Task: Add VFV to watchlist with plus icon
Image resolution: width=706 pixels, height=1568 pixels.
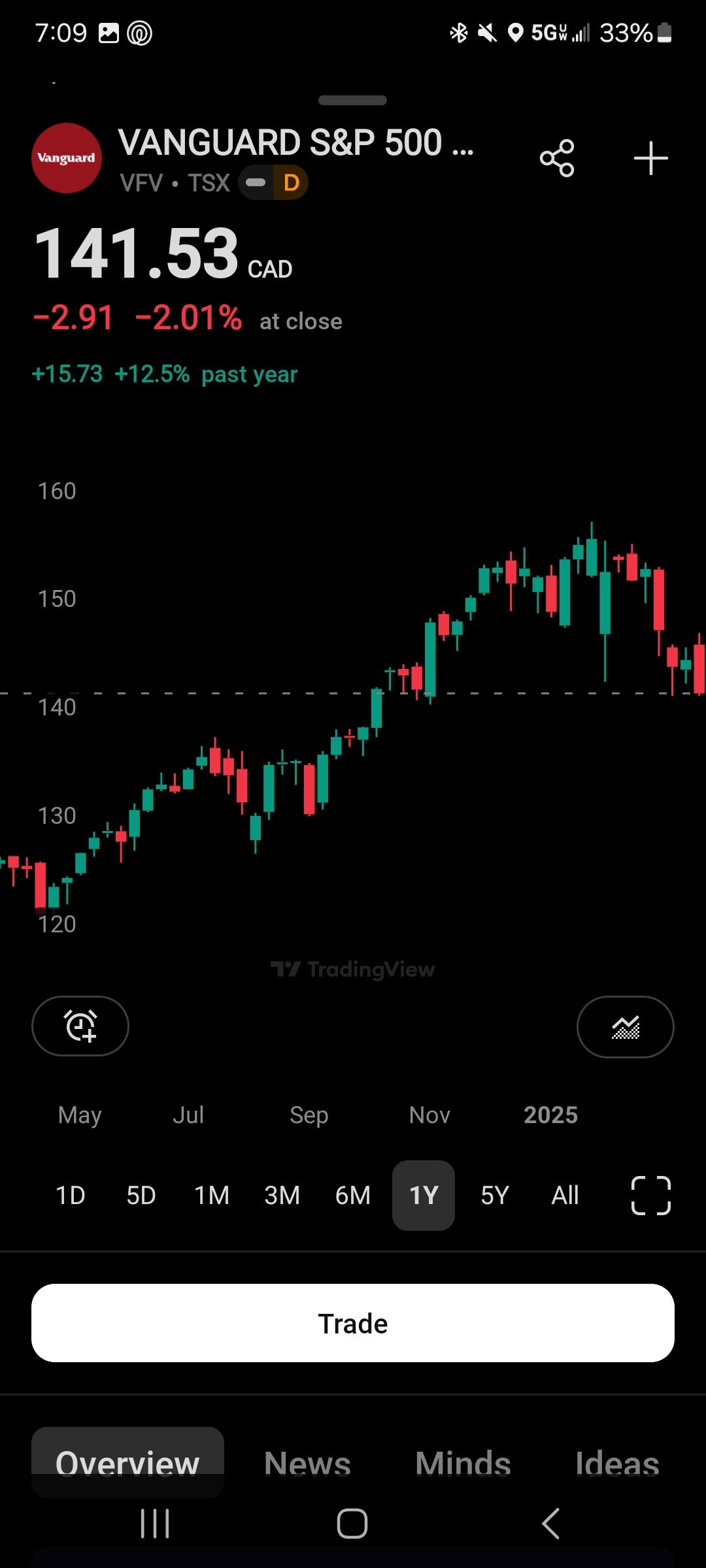Action: click(x=650, y=158)
